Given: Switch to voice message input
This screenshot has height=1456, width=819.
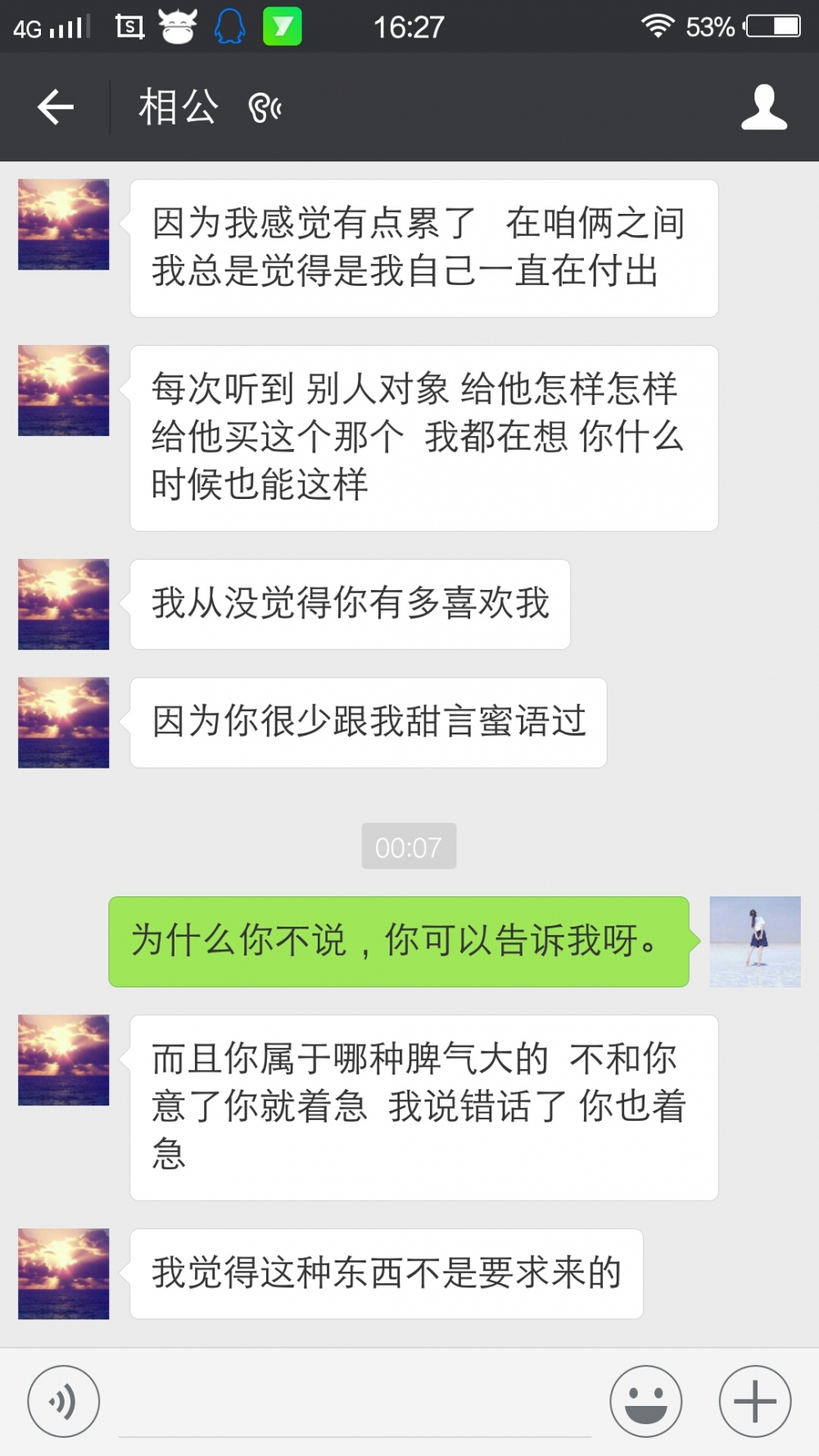Looking at the screenshot, I should tap(64, 1401).
